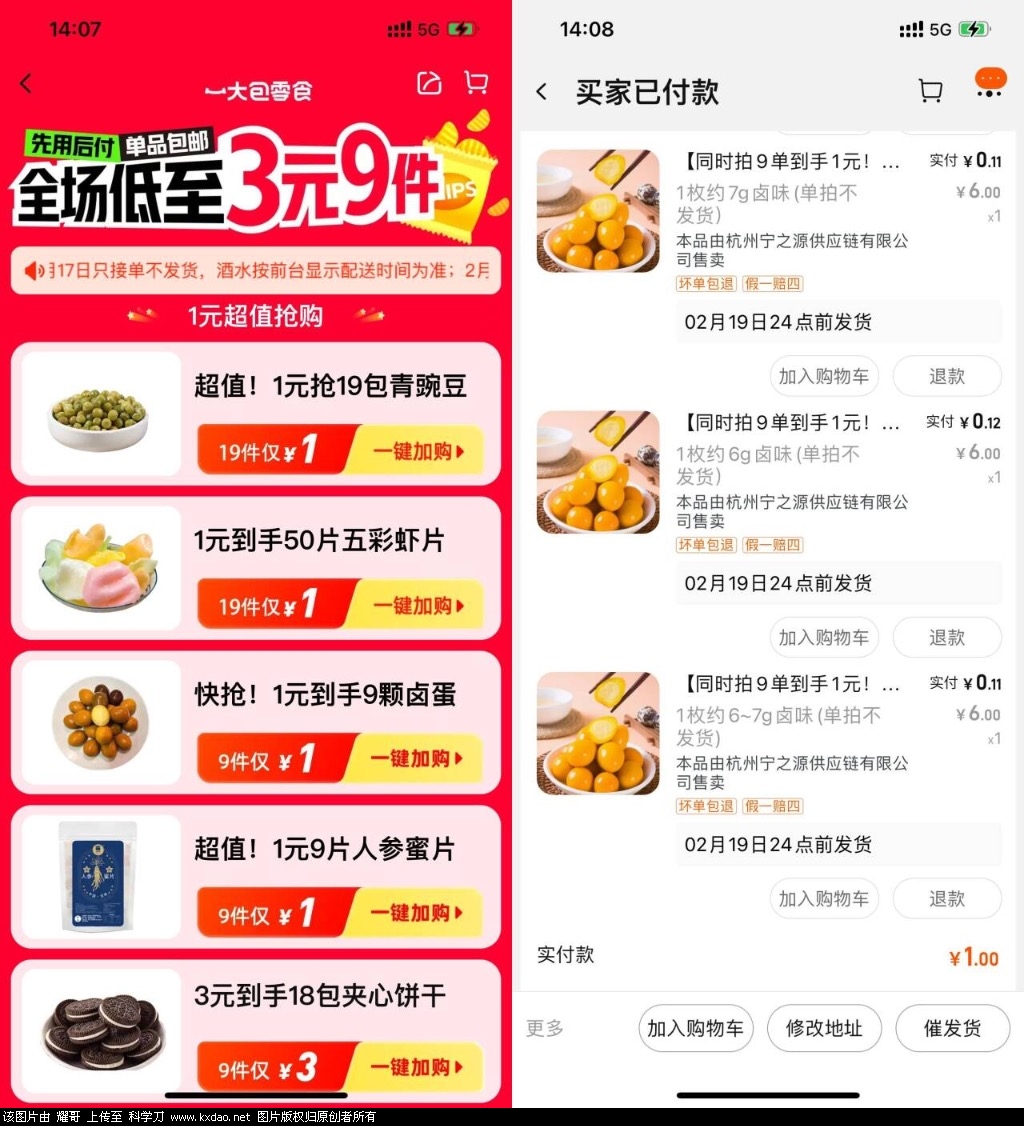Tap 催发货 to urge shipment

952,1028
